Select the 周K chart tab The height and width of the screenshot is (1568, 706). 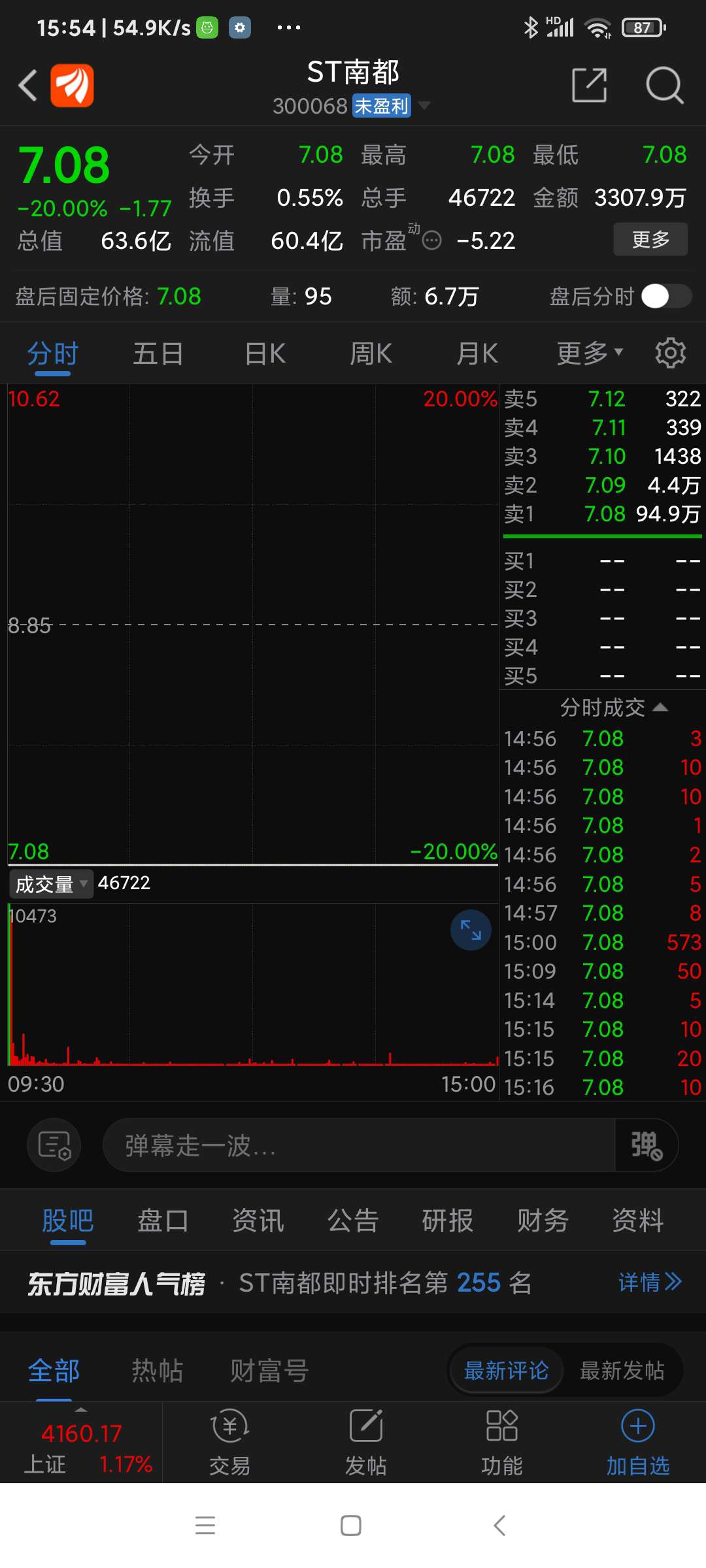371,353
